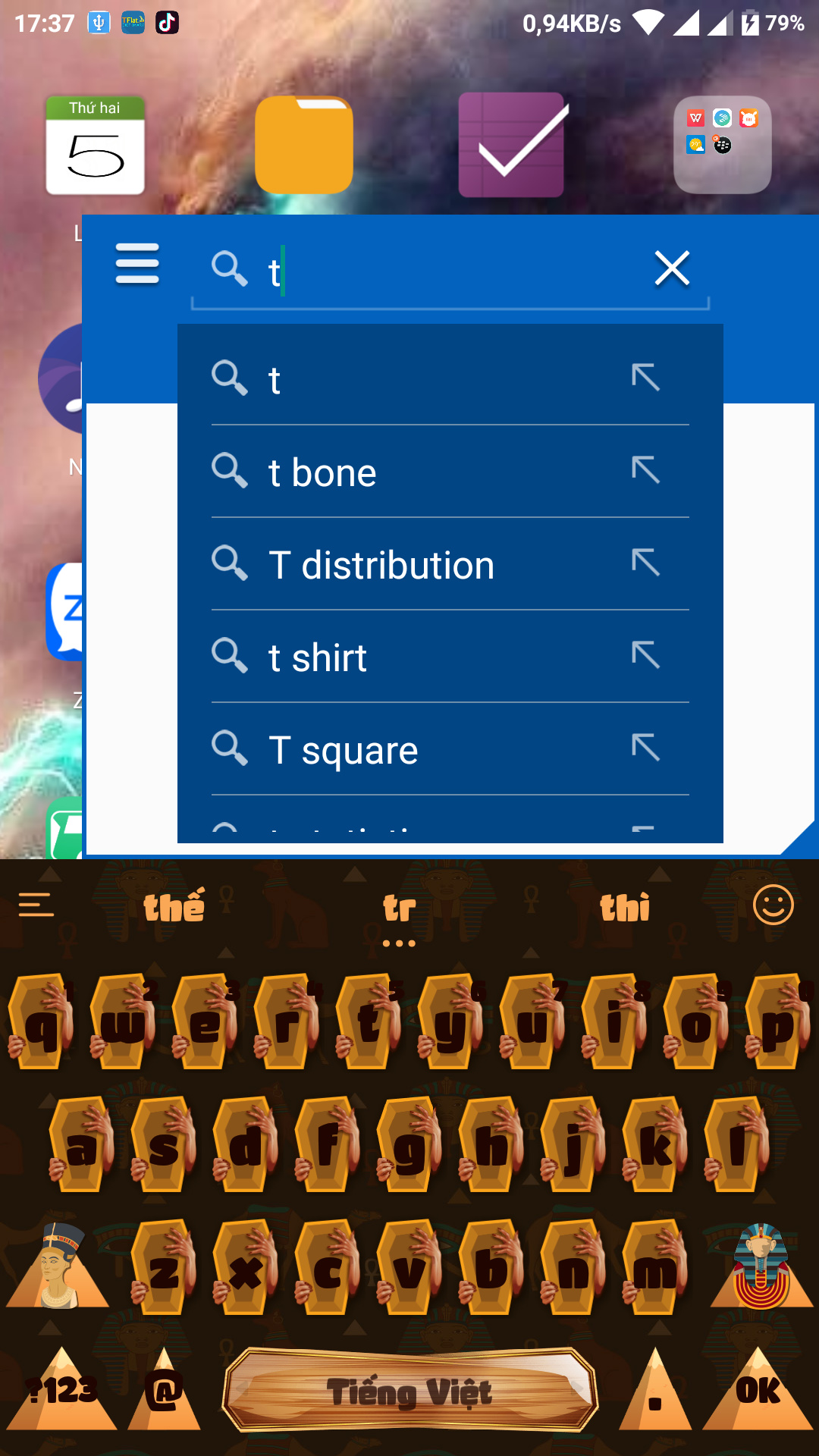819x1456 pixels.
Task: Open the yellow file manager app
Action: point(304,145)
